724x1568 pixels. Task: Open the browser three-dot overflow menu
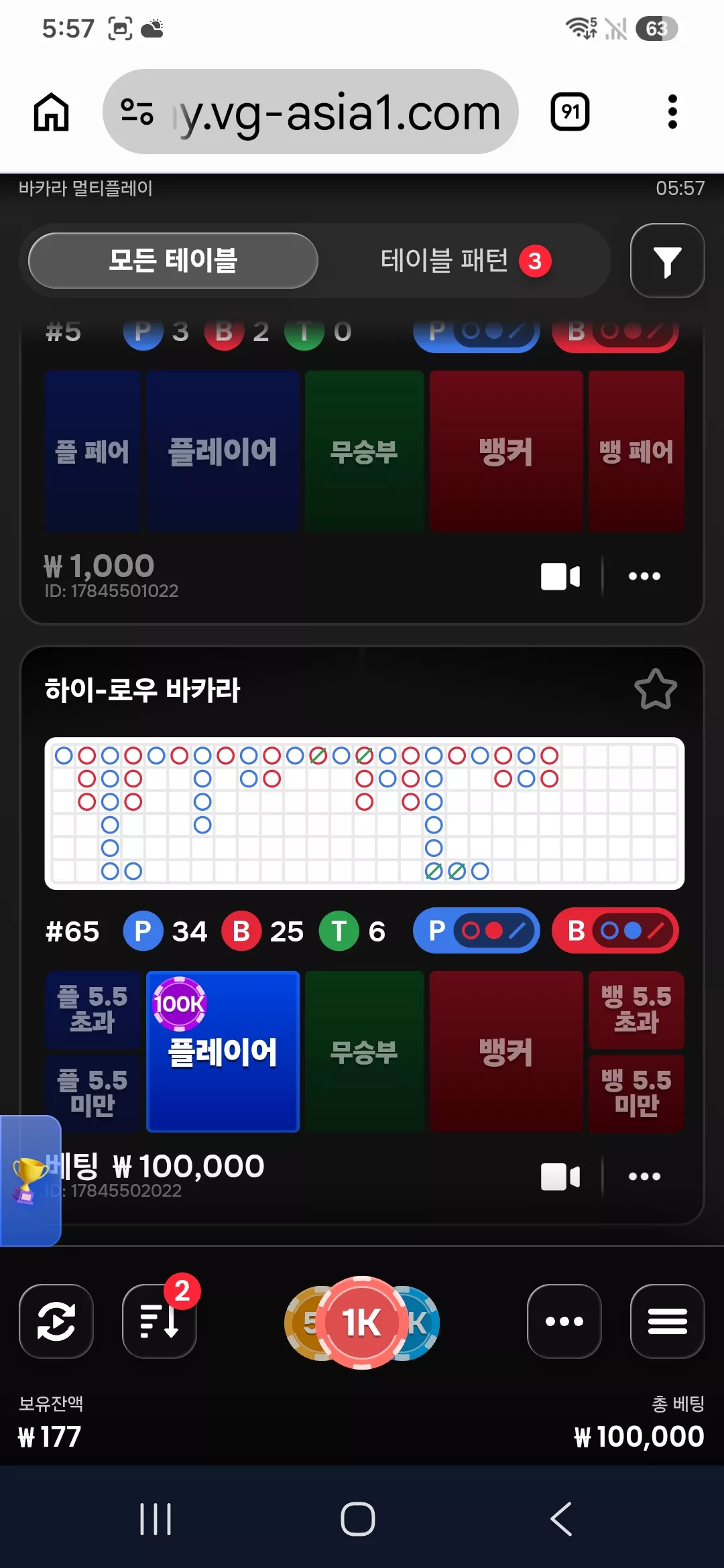672,112
